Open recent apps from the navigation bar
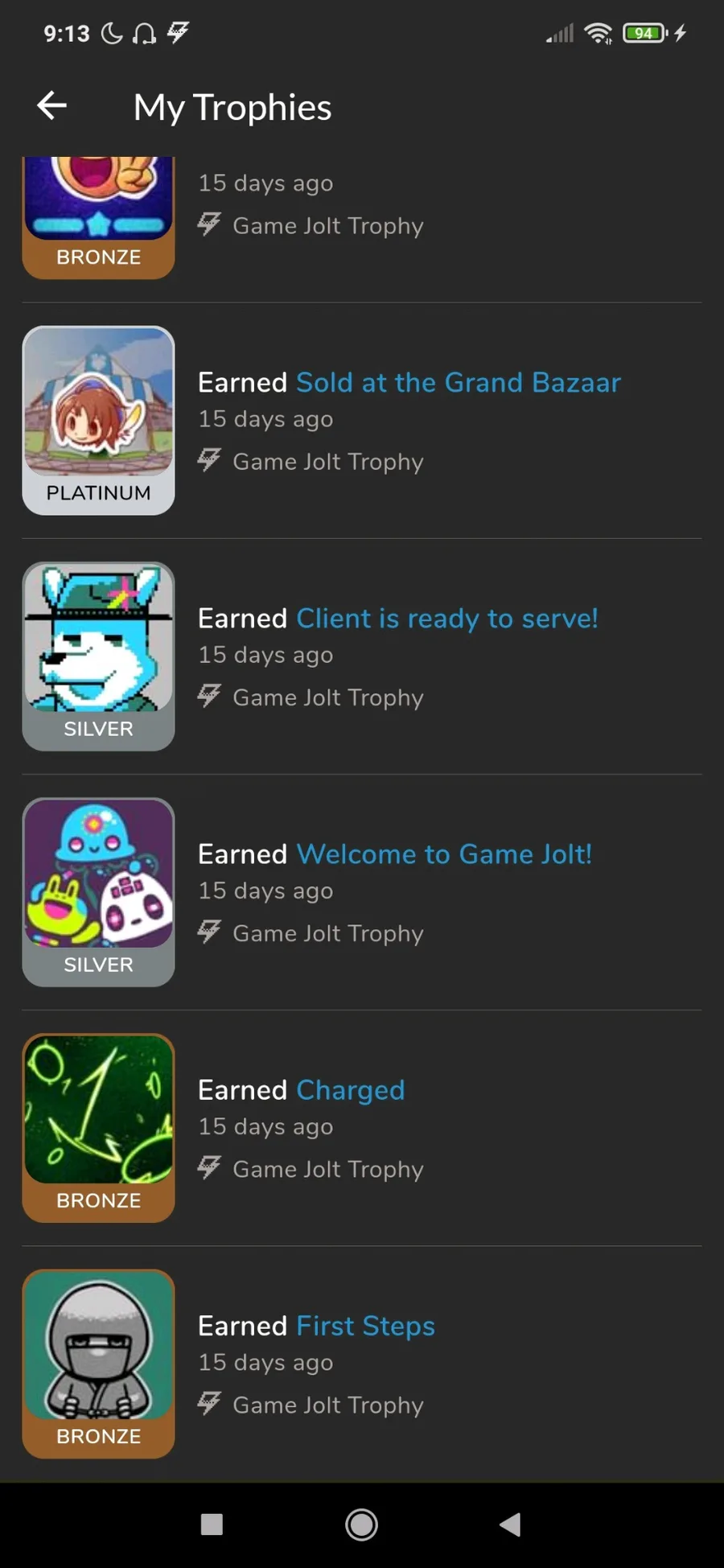Screen dimensions: 724x1568 [x=212, y=1525]
